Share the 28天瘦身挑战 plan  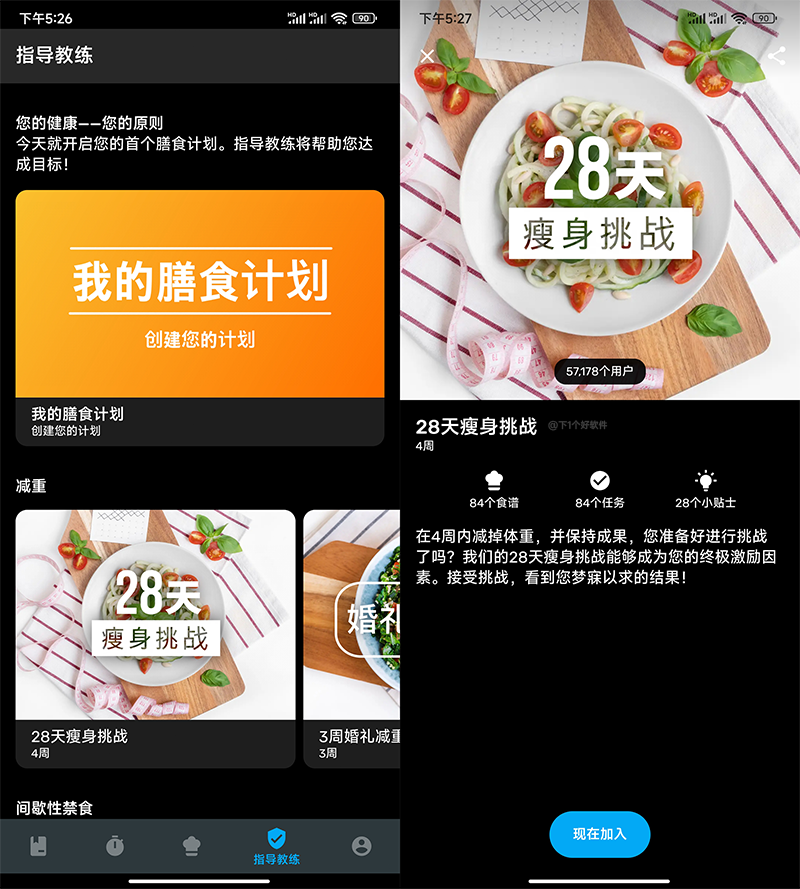tap(776, 56)
